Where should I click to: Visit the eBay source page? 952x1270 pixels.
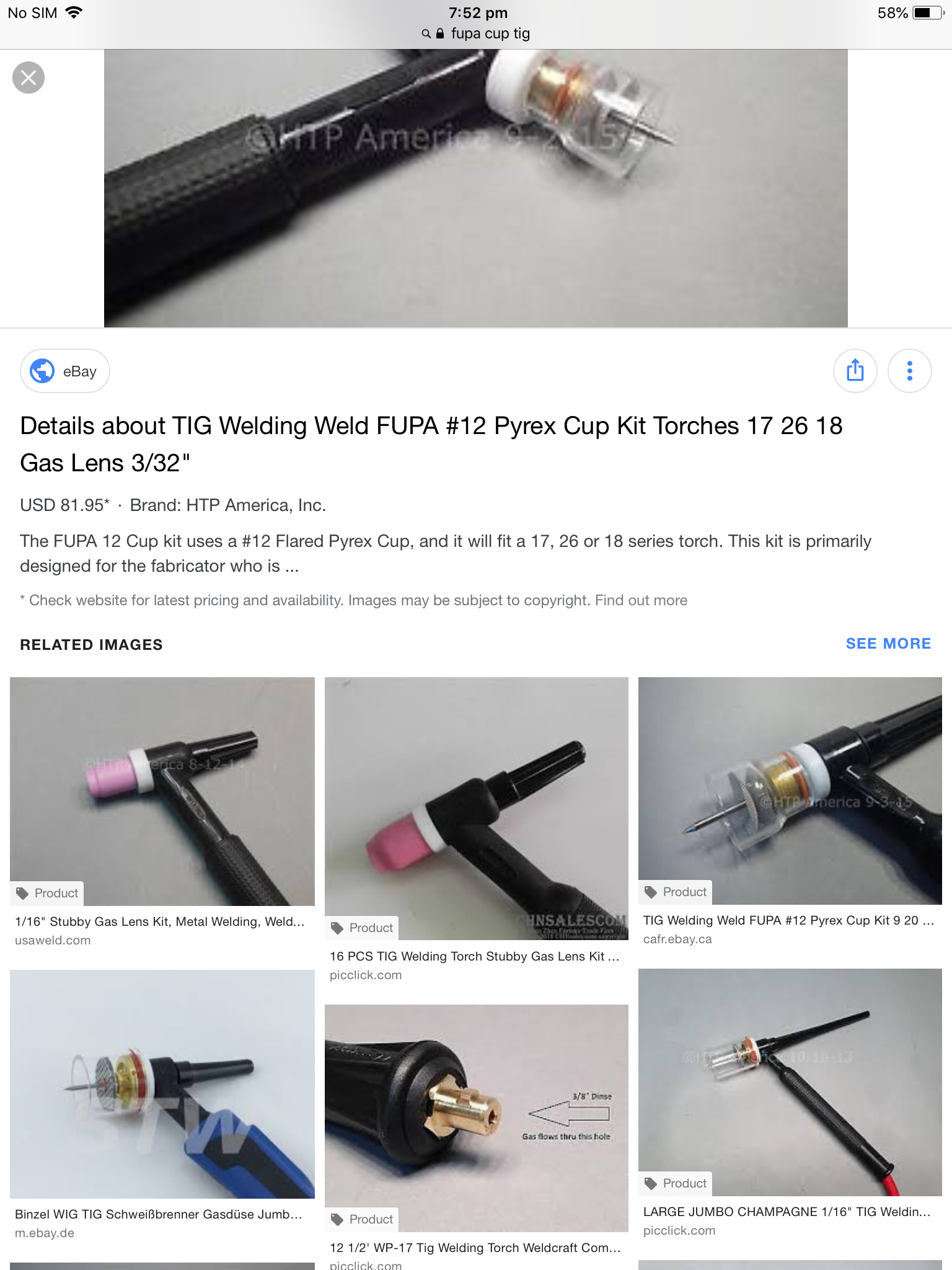[x=65, y=371]
